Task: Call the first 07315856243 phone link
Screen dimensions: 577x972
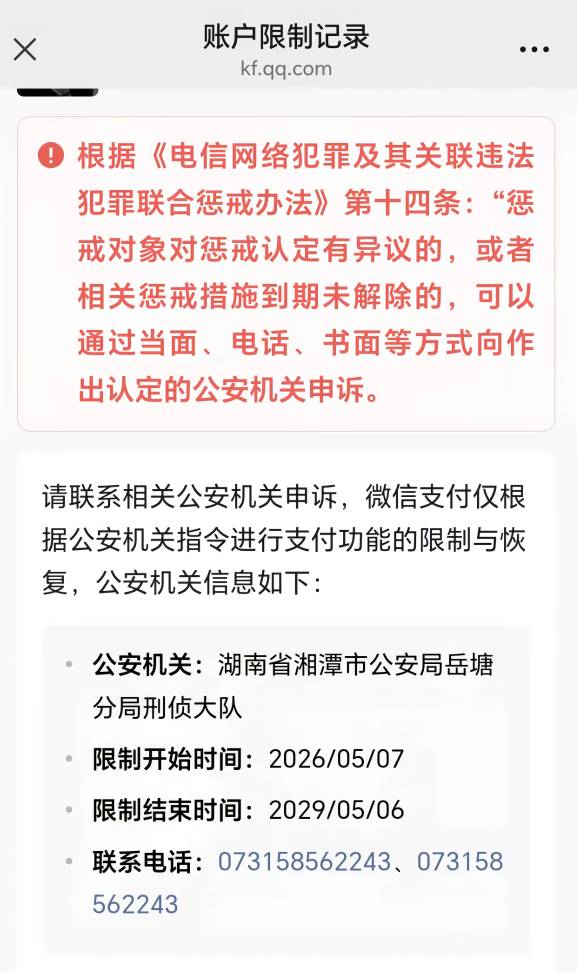Action: click(x=304, y=862)
